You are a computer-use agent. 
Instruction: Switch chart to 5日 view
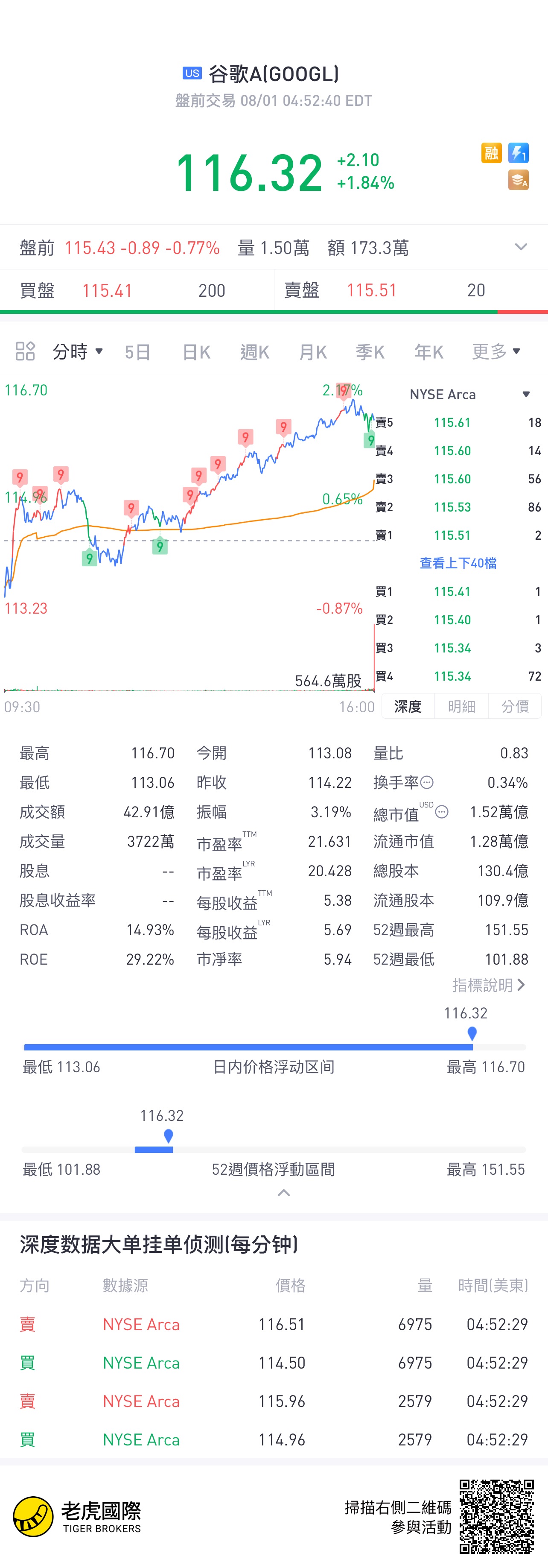pyautogui.click(x=137, y=352)
